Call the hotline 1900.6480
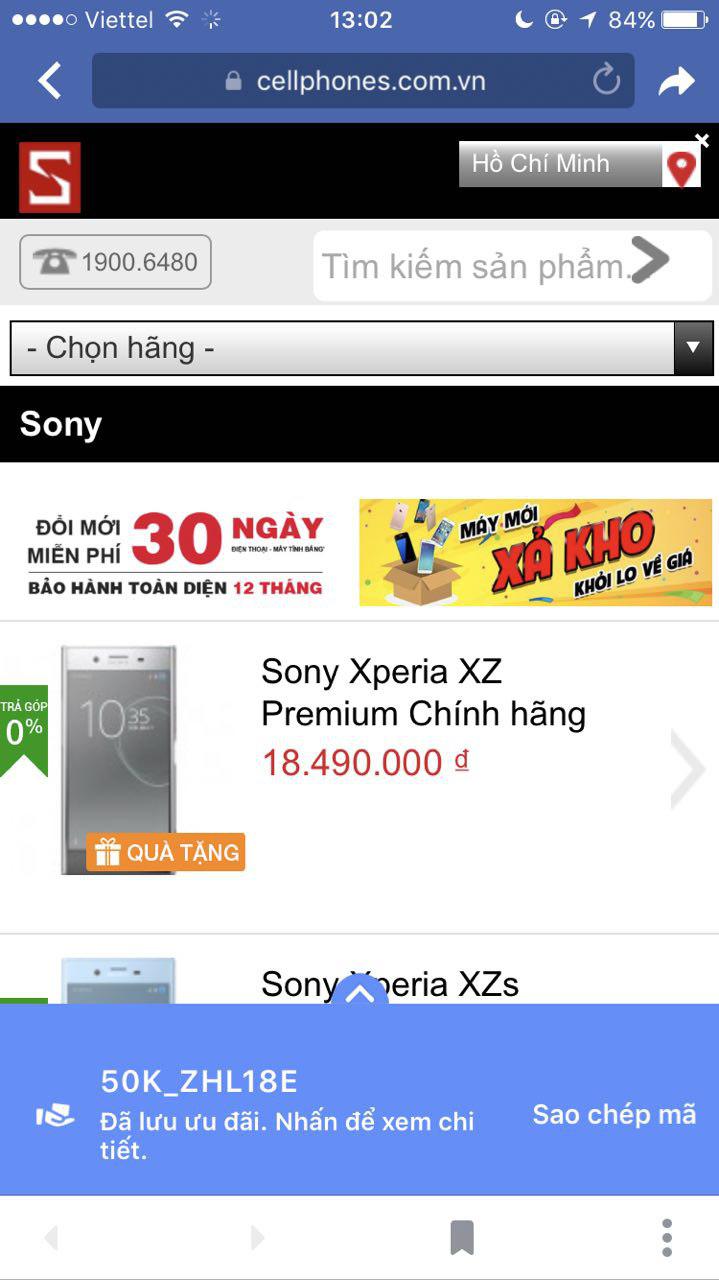Image resolution: width=719 pixels, height=1280 pixels. (115, 262)
